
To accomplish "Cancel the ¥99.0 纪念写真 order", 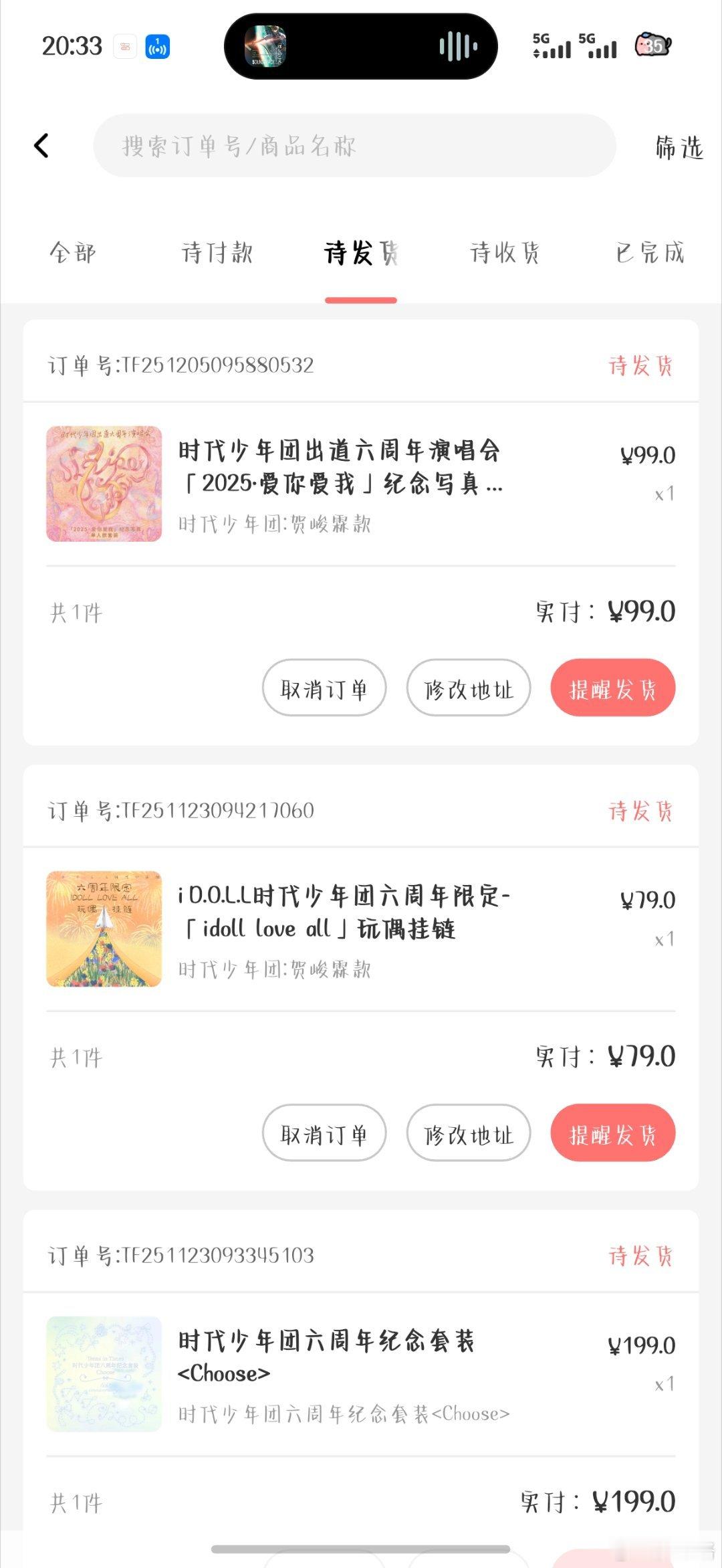I will click(324, 688).
